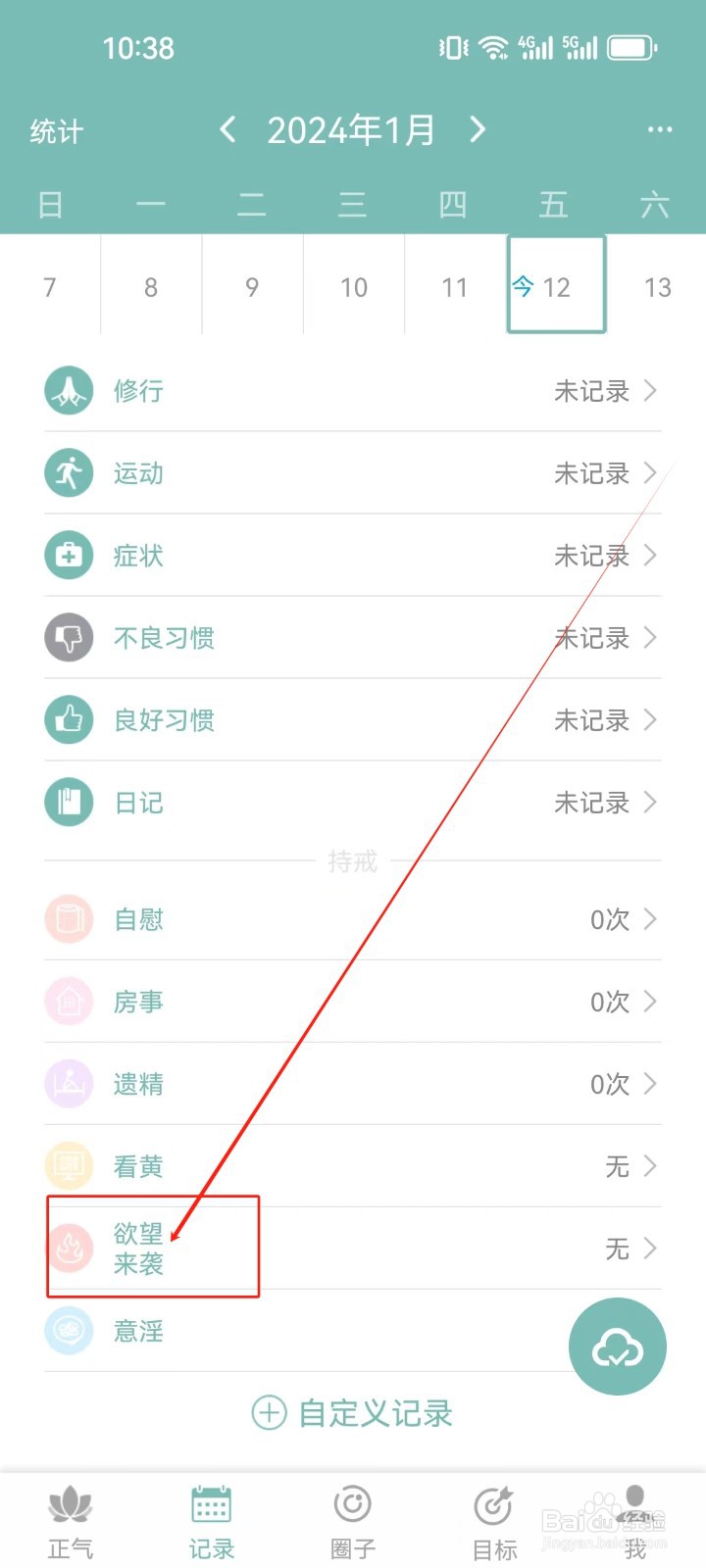Open the previous month arrow
The width and height of the screenshot is (706, 1568).
(x=227, y=129)
